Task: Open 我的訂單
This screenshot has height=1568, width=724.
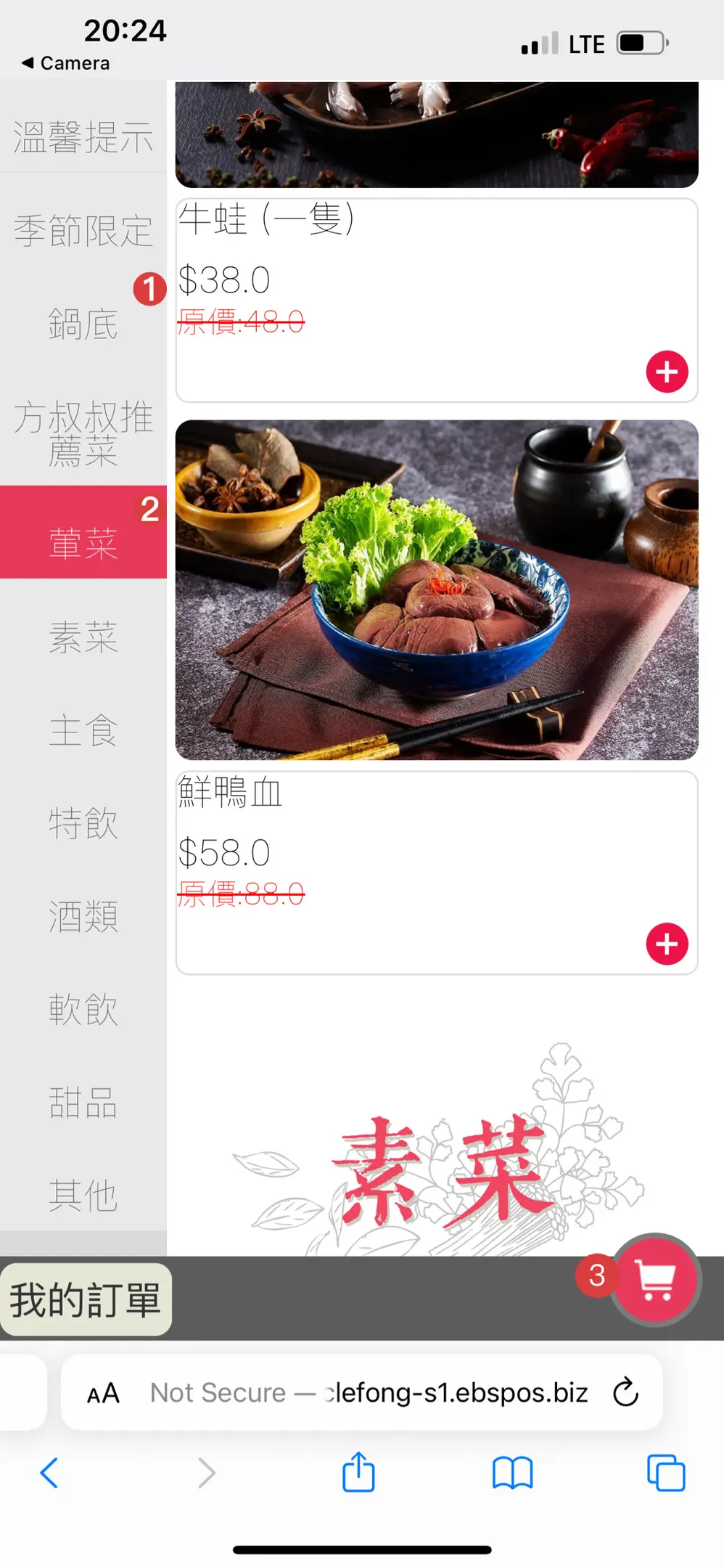Action: [x=86, y=1299]
